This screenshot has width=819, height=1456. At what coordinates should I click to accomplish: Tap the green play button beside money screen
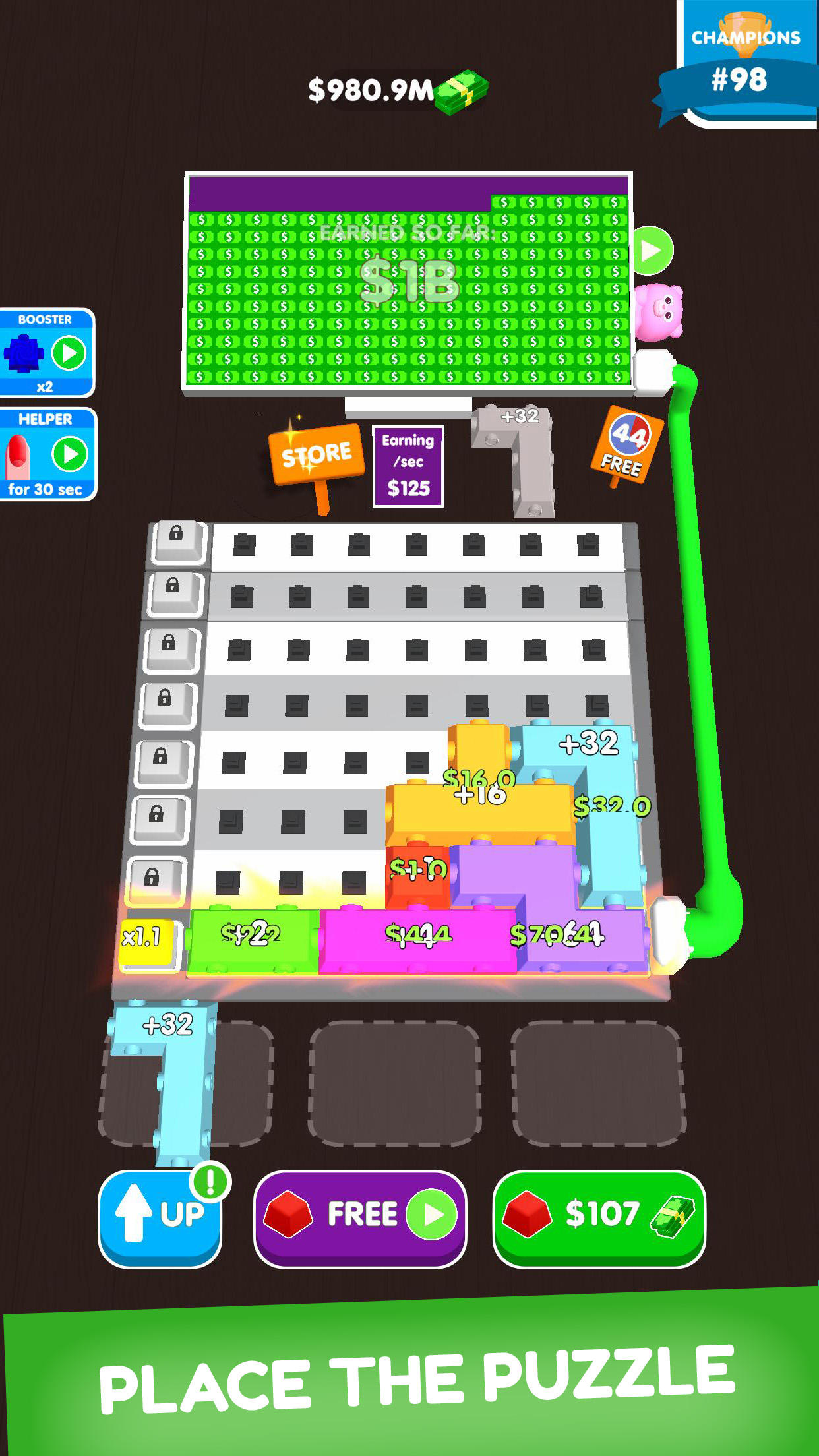coord(651,251)
